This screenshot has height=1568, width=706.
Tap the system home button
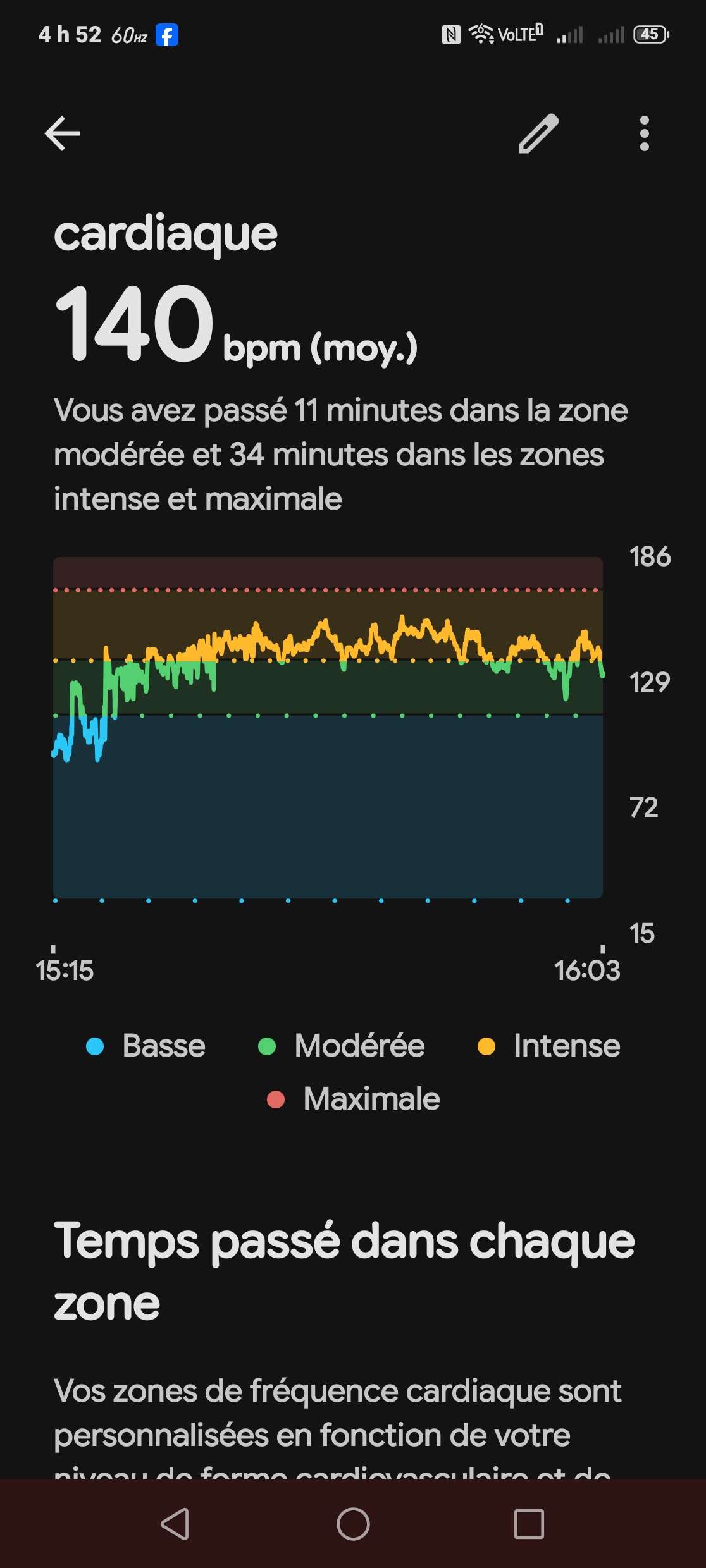click(x=353, y=1524)
